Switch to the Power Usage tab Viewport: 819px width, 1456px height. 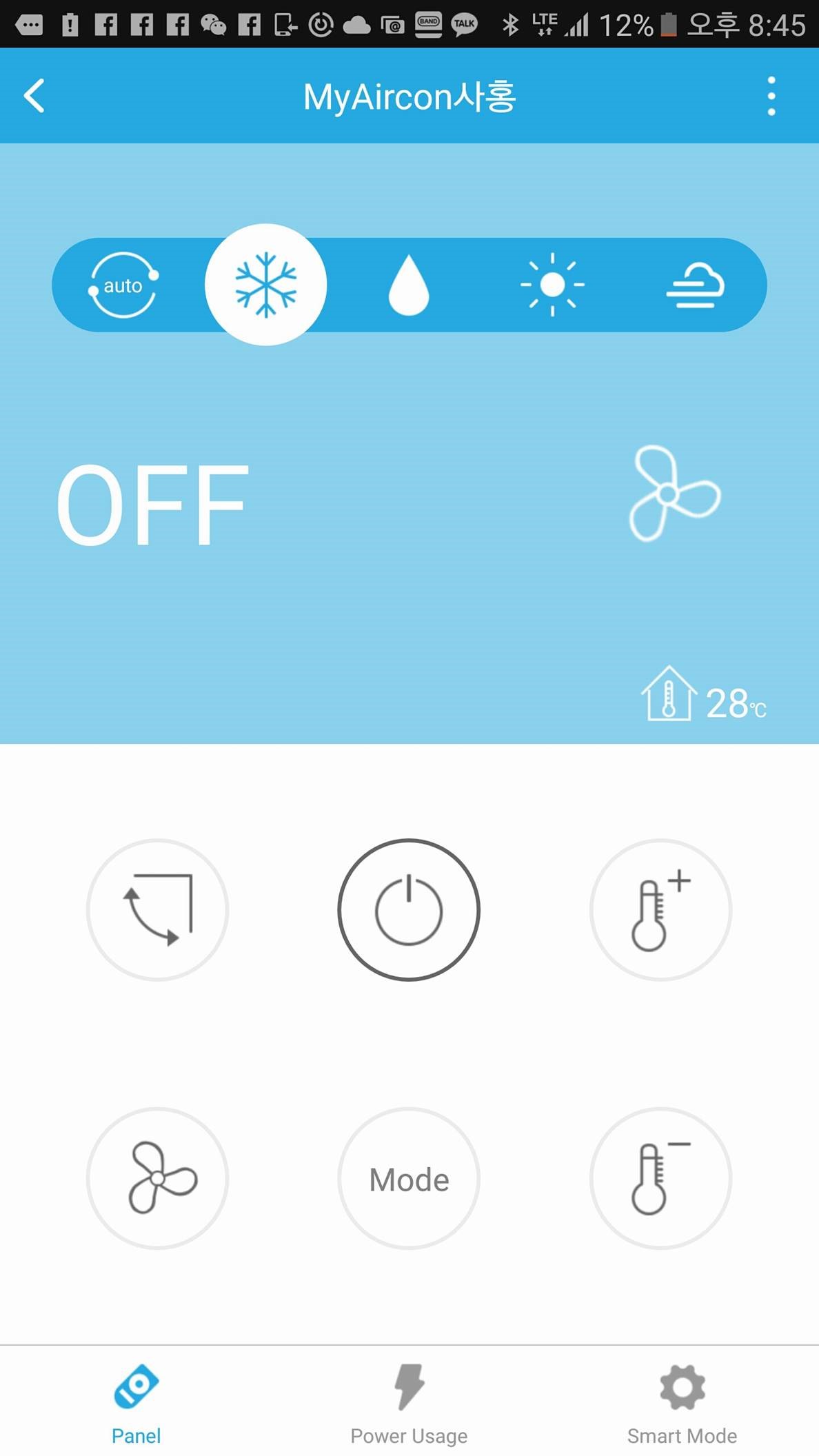(409, 1404)
